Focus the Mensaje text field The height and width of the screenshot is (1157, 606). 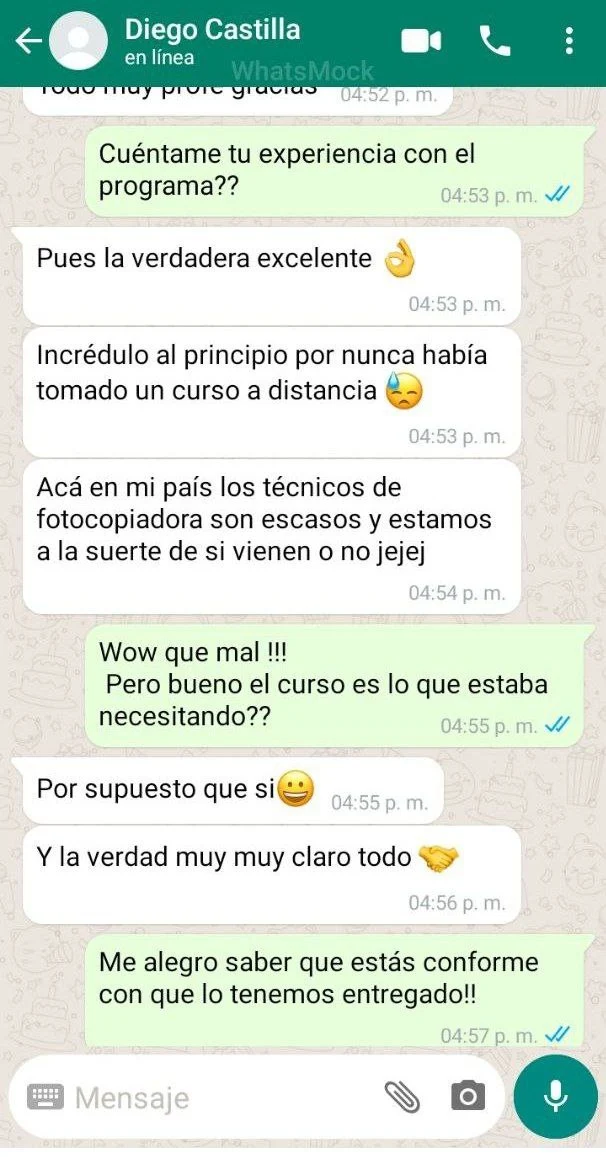click(220, 1097)
